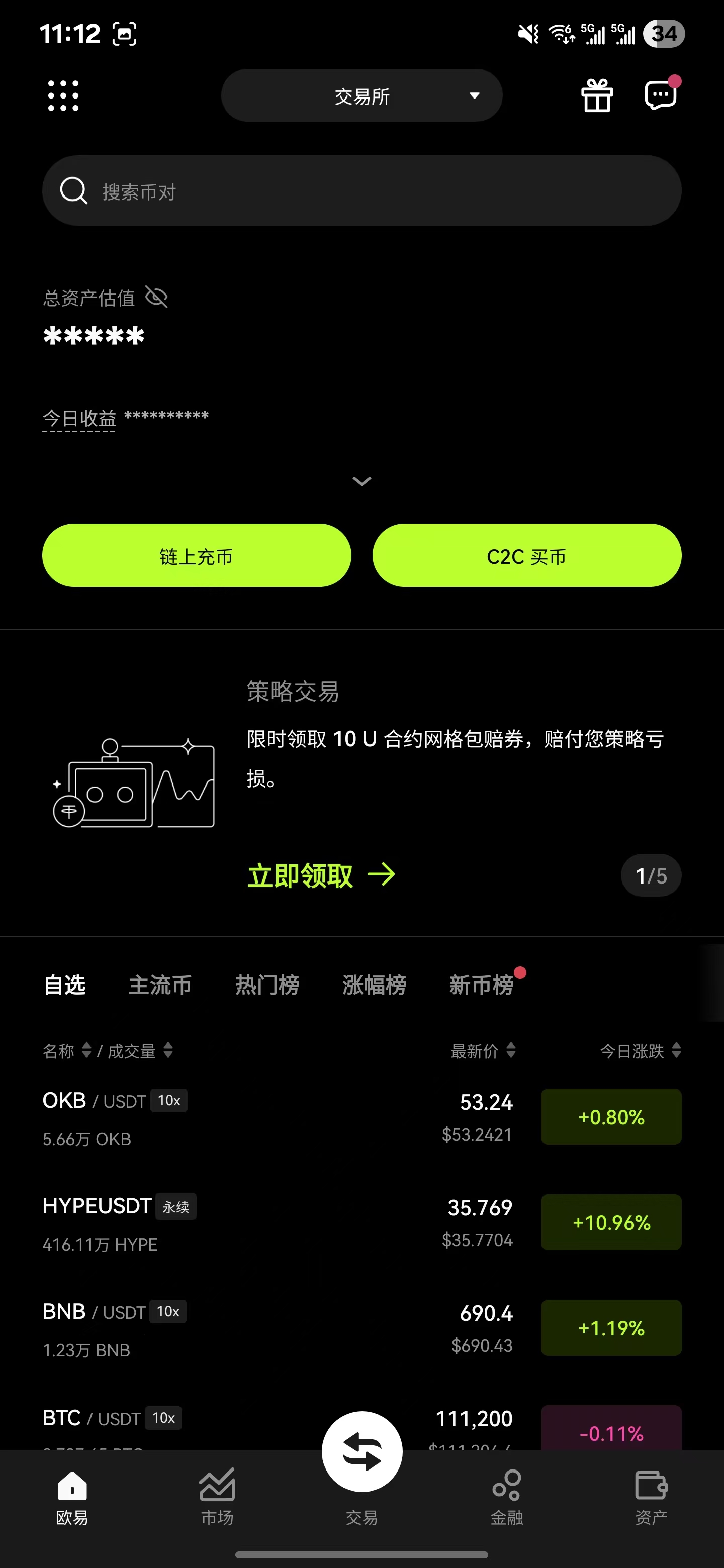Image resolution: width=724 pixels, height=1568 pixels.
Task: Open the HYPEUSDT perpetual row
Action: pos(243,1222)
